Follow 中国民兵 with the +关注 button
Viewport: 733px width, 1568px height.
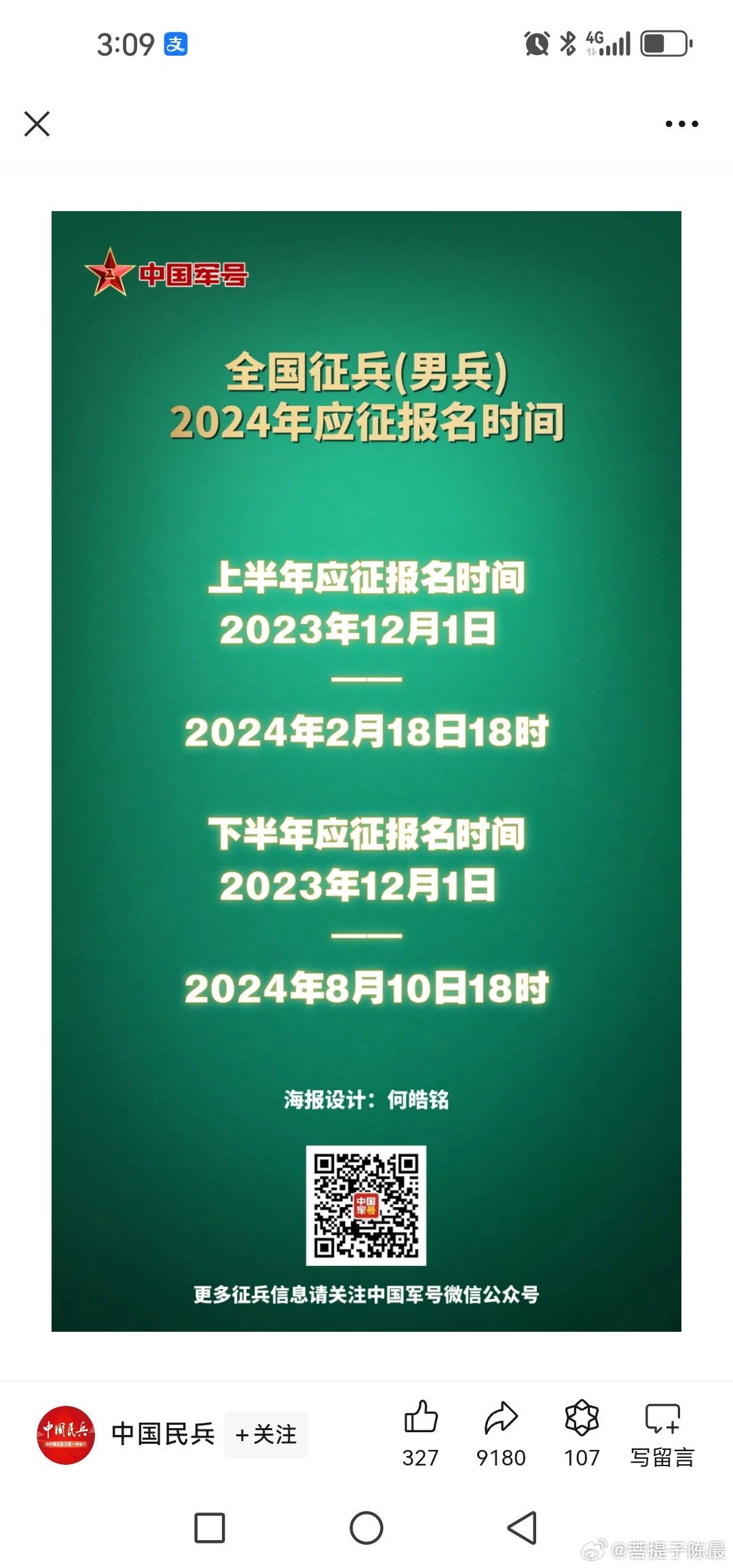pos(266,1434)
